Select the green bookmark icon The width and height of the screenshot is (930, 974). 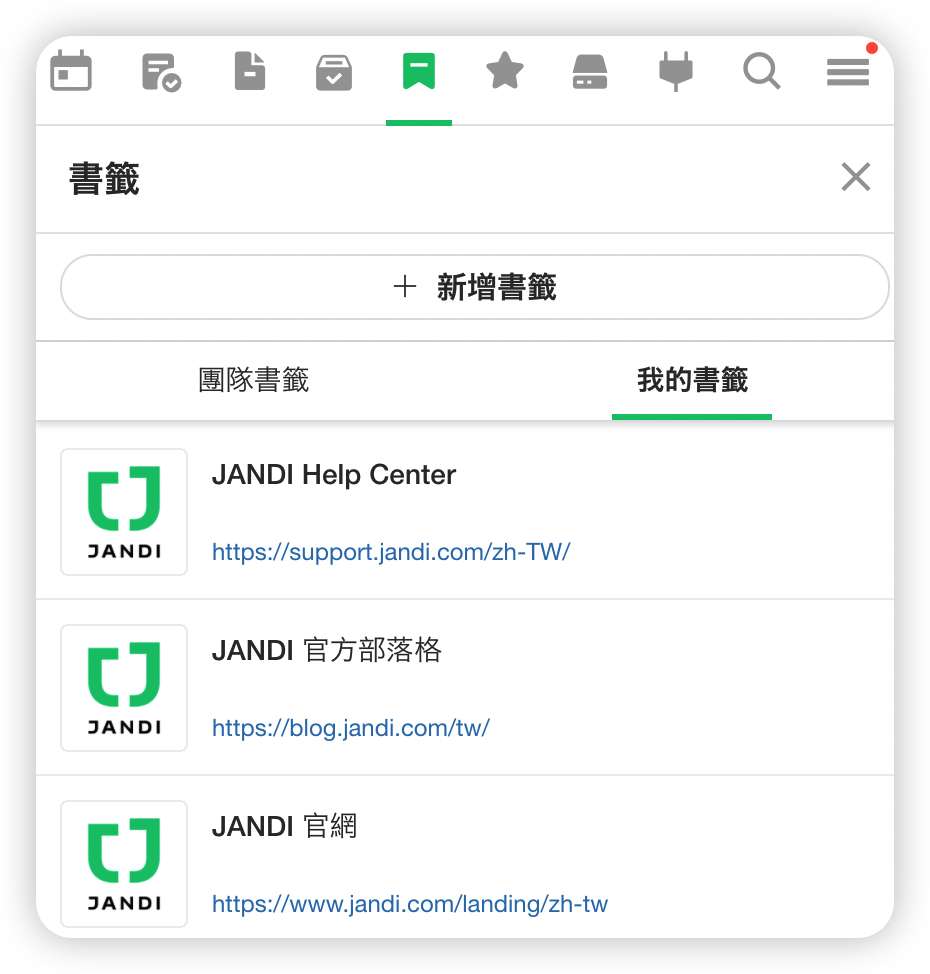tap(419, 72)
